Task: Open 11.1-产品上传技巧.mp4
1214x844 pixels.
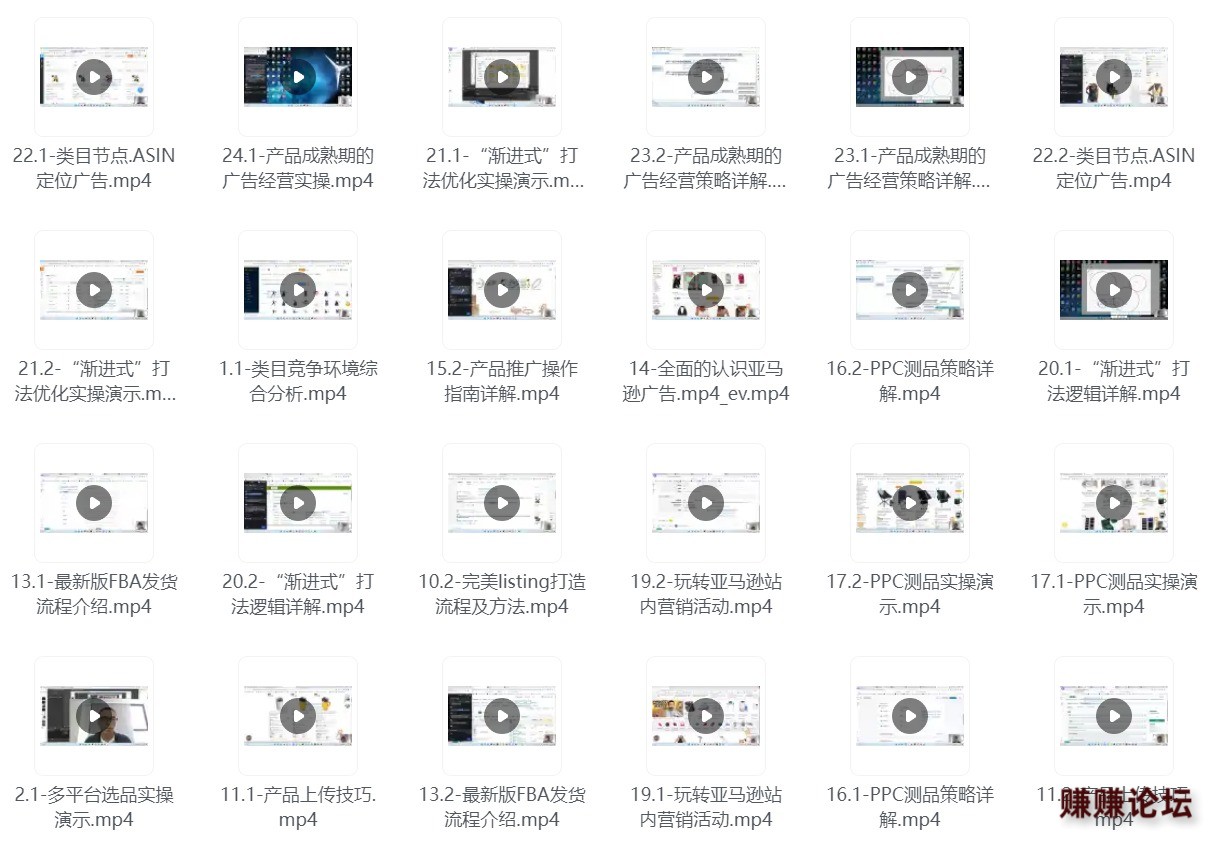Action: point(298,716)
